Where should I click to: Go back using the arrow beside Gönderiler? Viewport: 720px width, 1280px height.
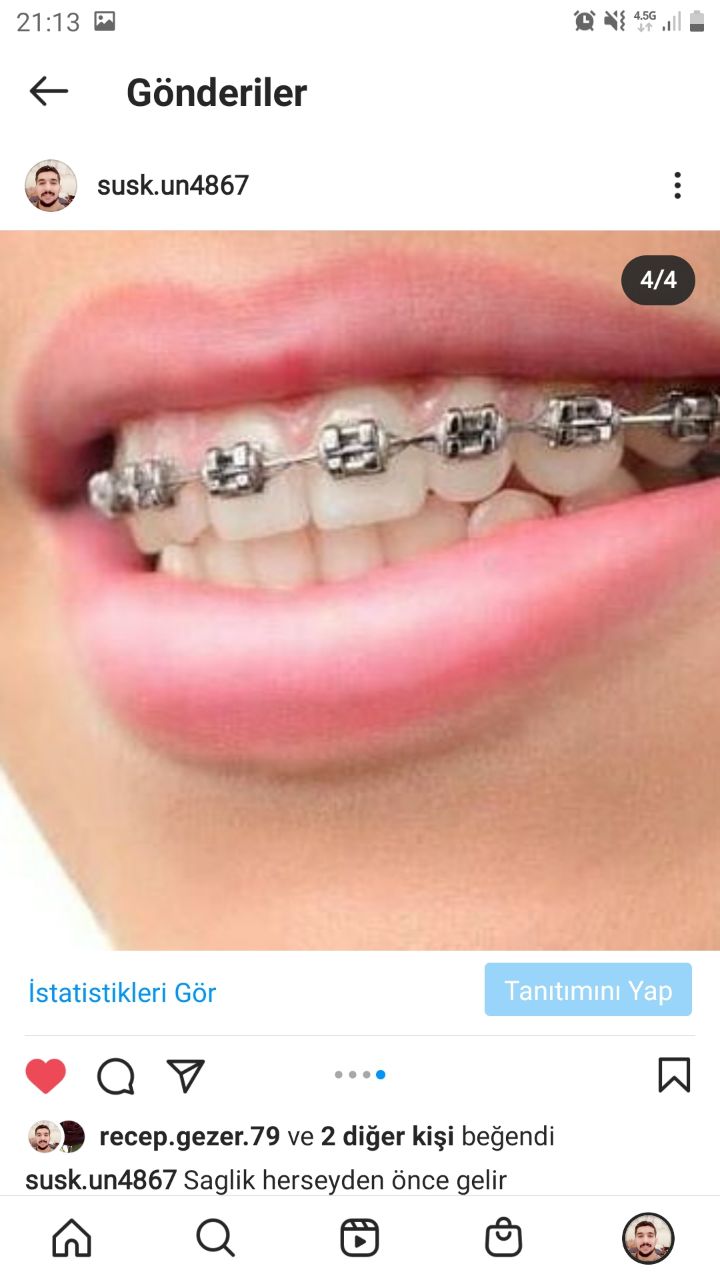click(x=48, y=92)
